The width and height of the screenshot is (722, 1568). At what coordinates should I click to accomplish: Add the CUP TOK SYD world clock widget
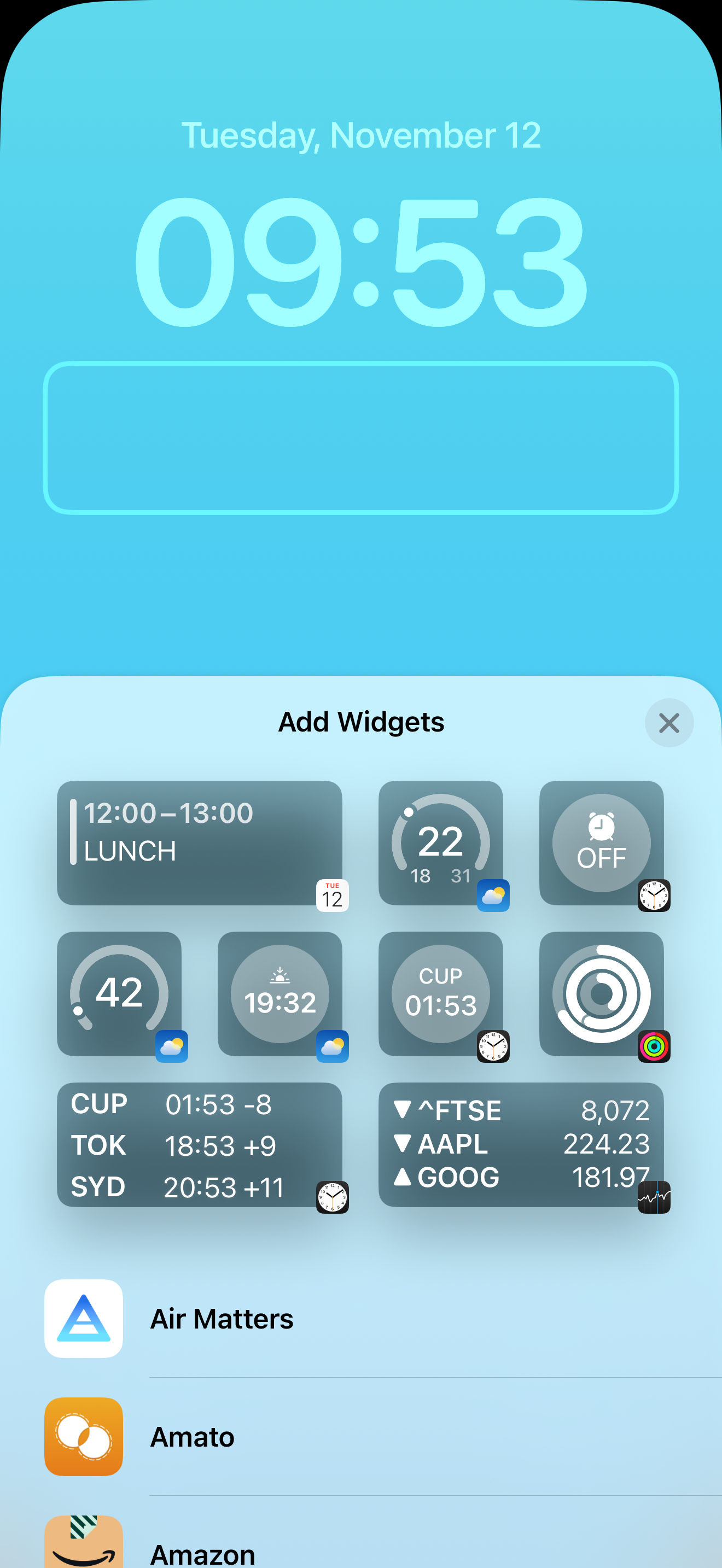[x=199, y=1144]
